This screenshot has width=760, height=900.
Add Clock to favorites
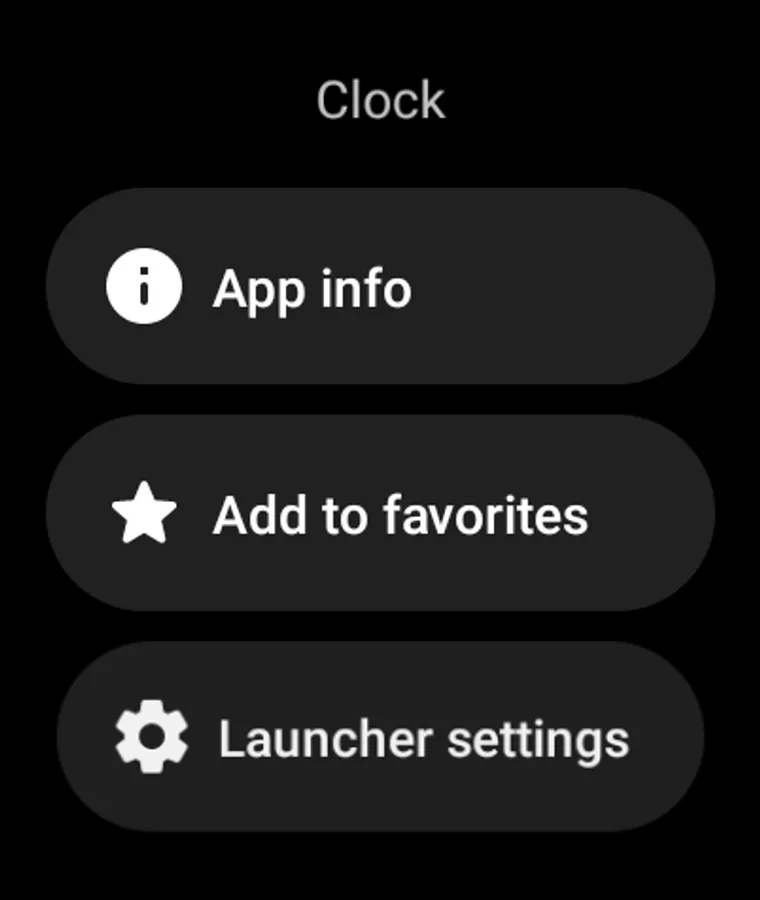tap(380, 514)
